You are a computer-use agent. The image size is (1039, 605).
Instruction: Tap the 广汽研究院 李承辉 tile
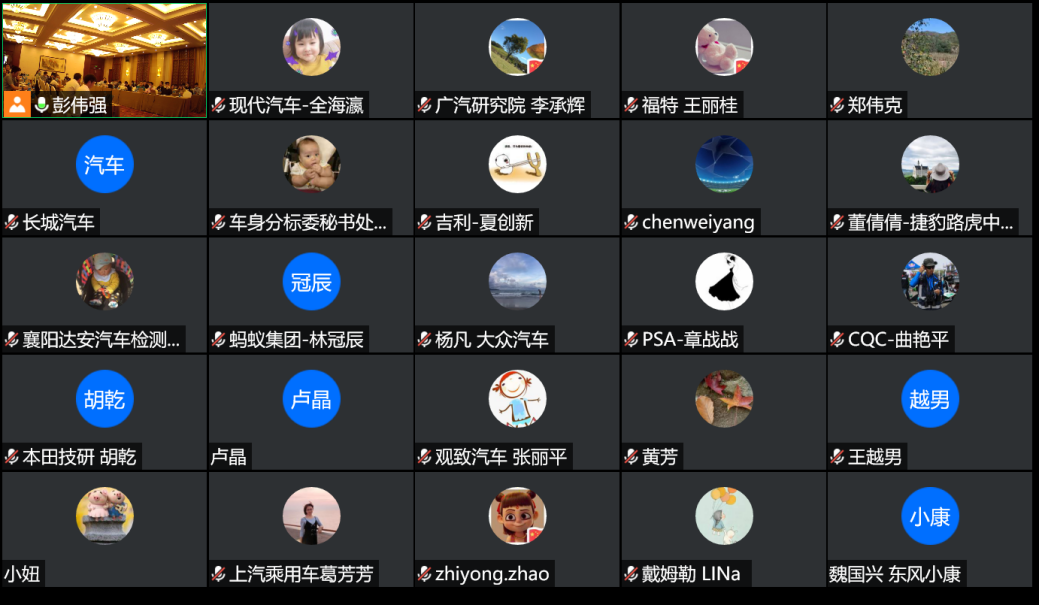click(x=517, y=60)
